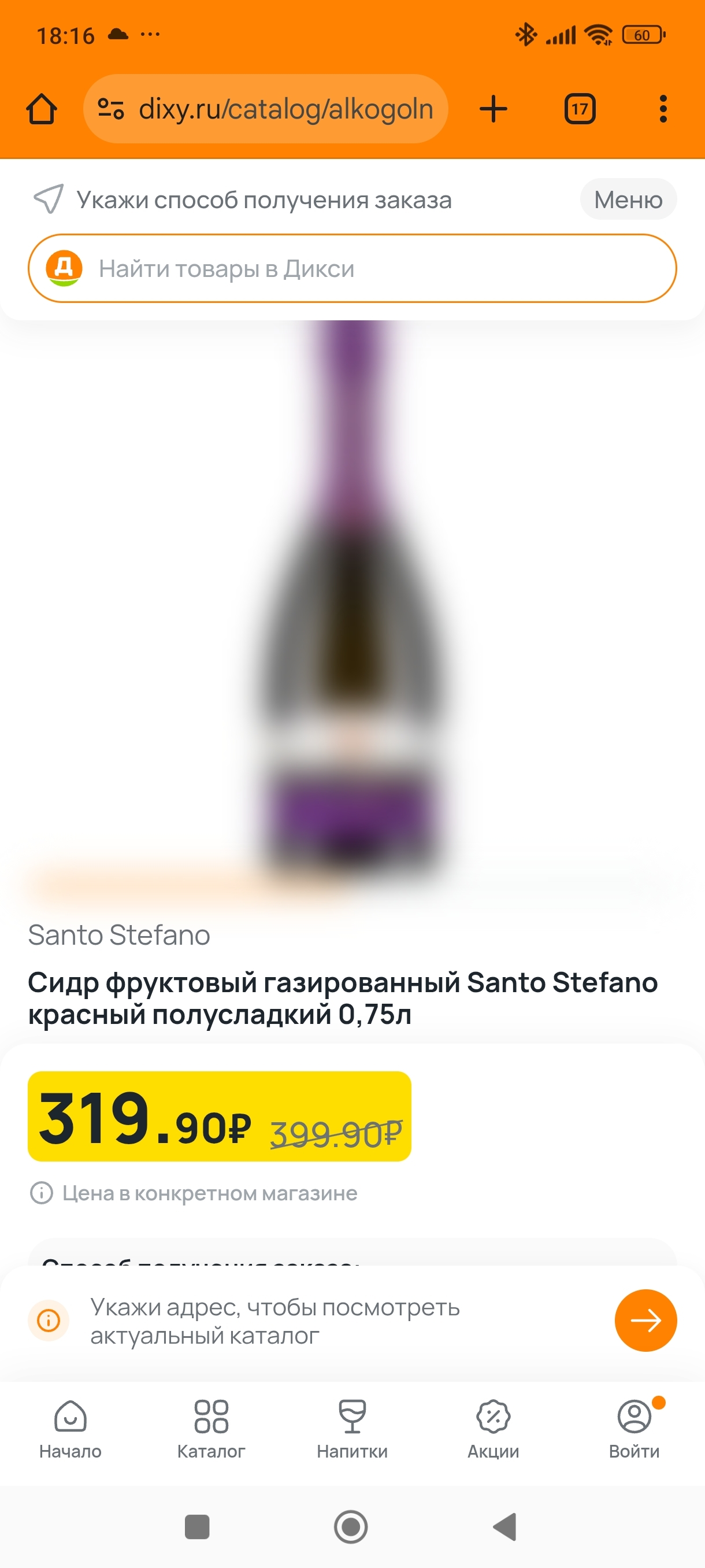Open the tab switcher showing 17 tabs

[579, 110]
